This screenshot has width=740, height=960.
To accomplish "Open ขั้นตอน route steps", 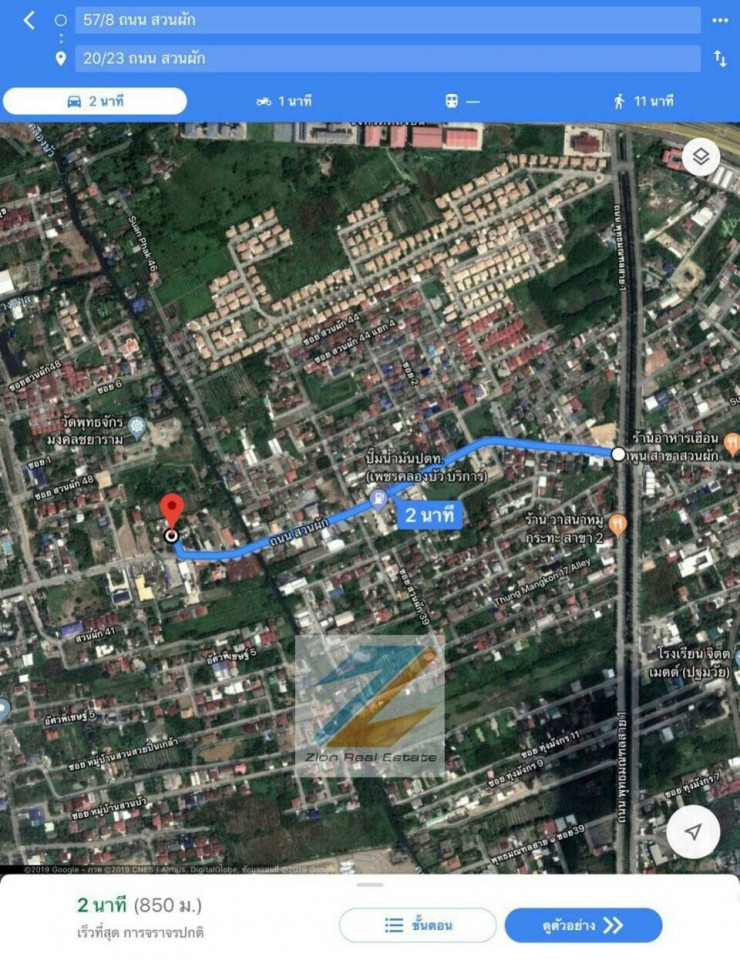I will 418,925.
